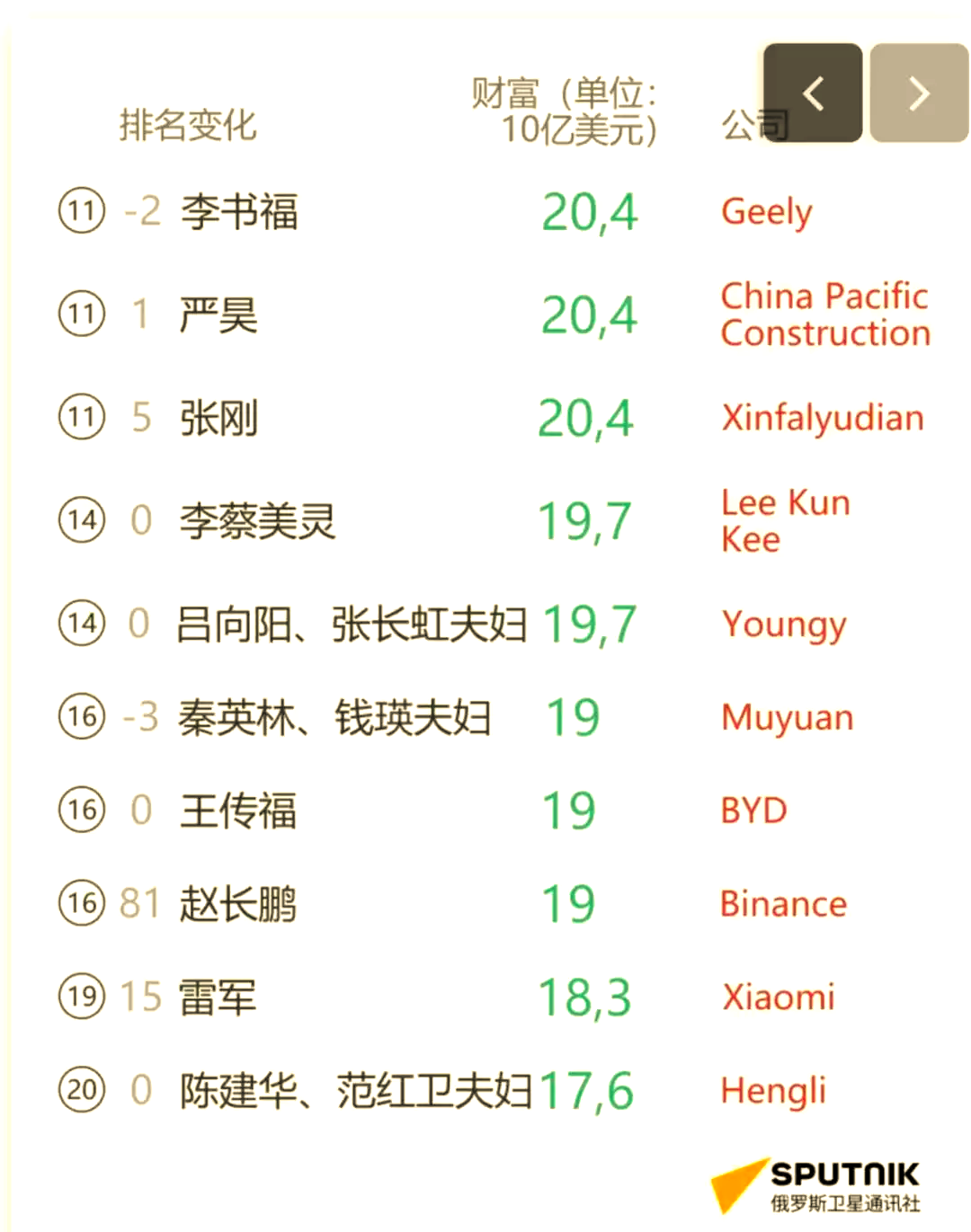Click the rank 20 badge beside 陈建华、范红卫夫妇
Screen dimensions: 971x1232
pyautogui.click(x=81, y=1090)
